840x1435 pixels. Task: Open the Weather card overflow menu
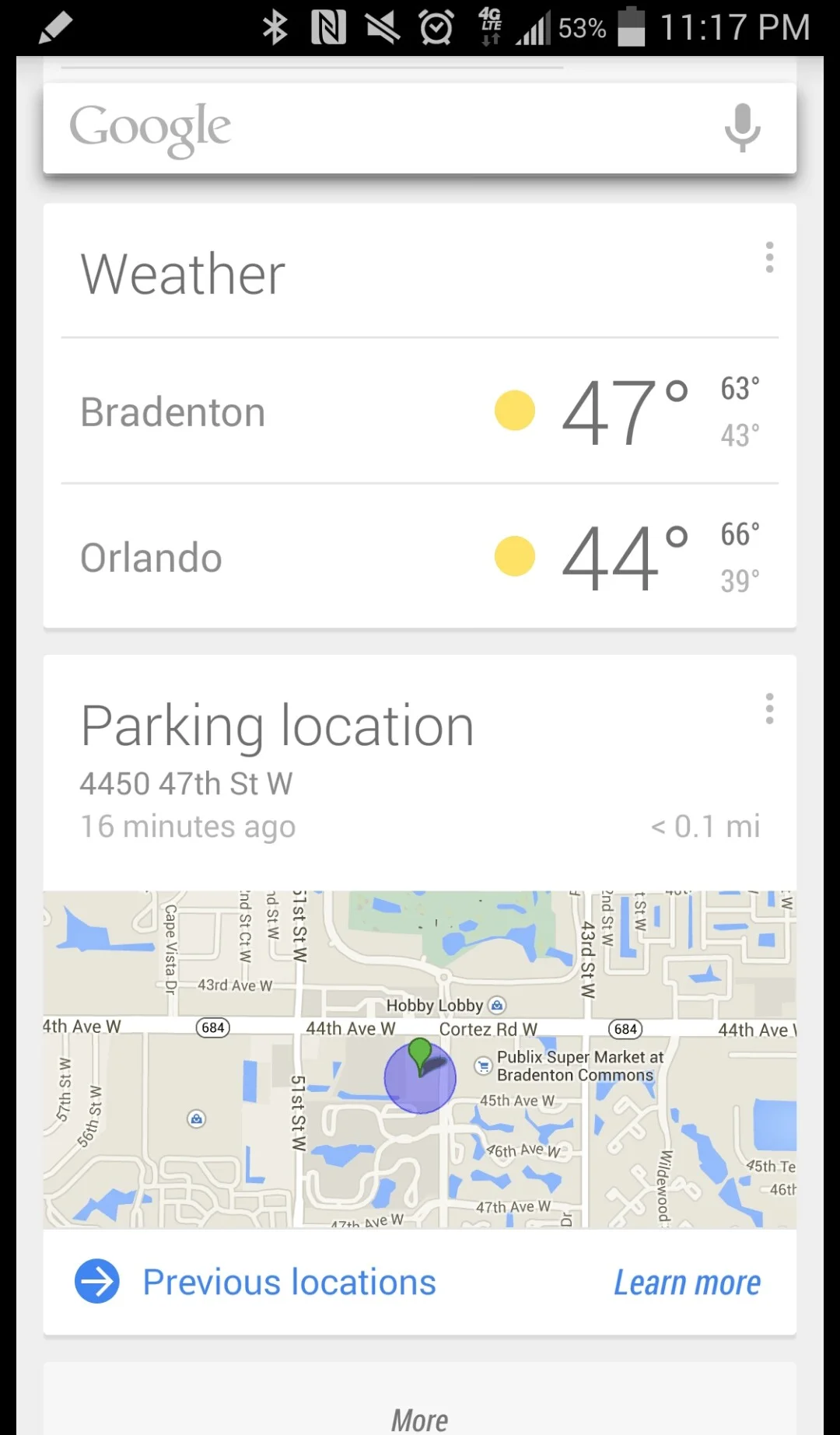(x=769, y=257)
